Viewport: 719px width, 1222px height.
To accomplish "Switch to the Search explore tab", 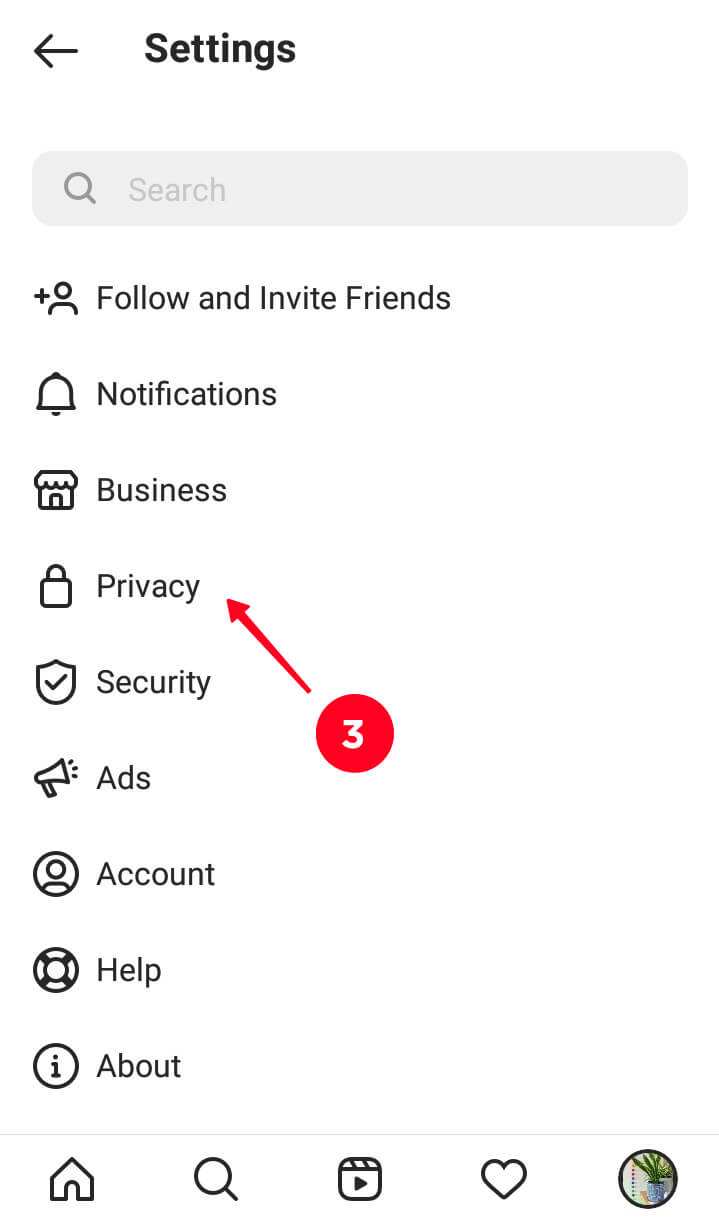I will click(x=215, y=1179).
